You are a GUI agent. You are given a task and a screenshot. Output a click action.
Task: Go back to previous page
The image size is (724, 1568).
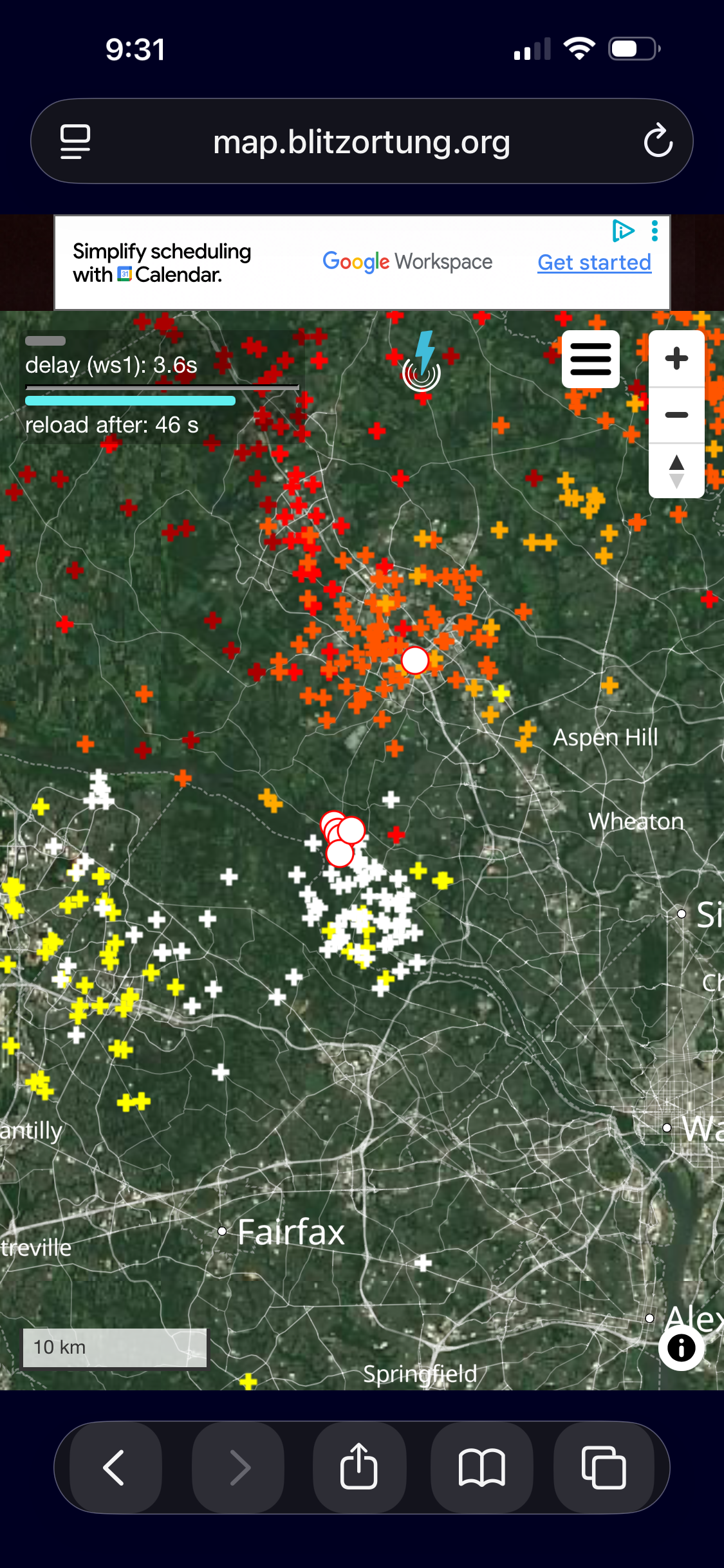pyautogui.click(x=115, y=1468)
